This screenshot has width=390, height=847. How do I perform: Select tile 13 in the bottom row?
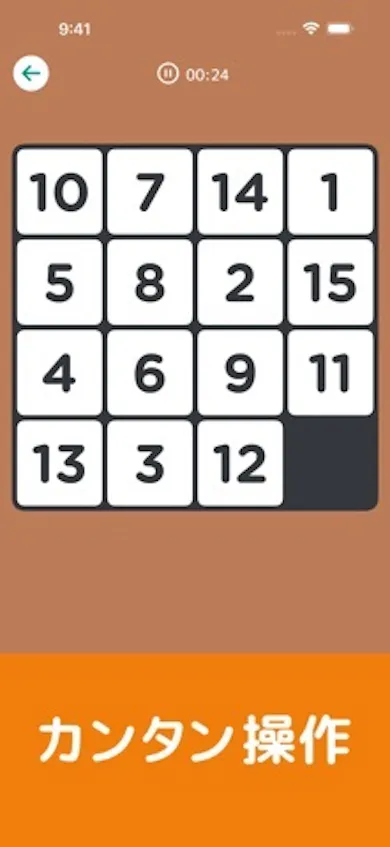pos(59,463)
